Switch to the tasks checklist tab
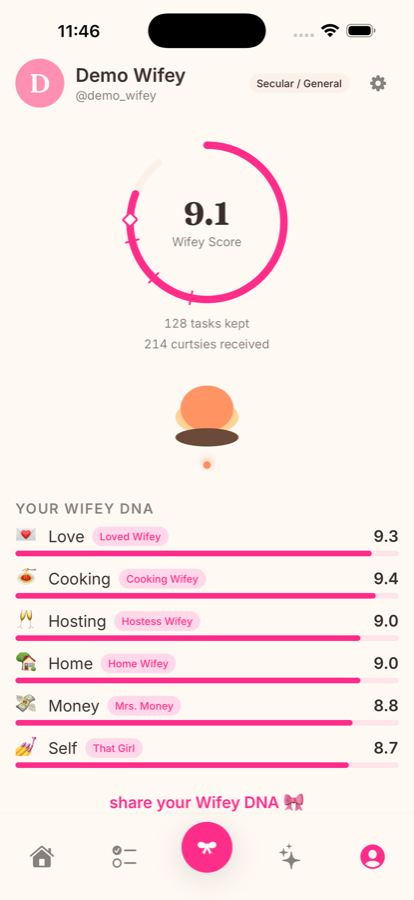This screenshot has height=900, width=414. [124, 857]
